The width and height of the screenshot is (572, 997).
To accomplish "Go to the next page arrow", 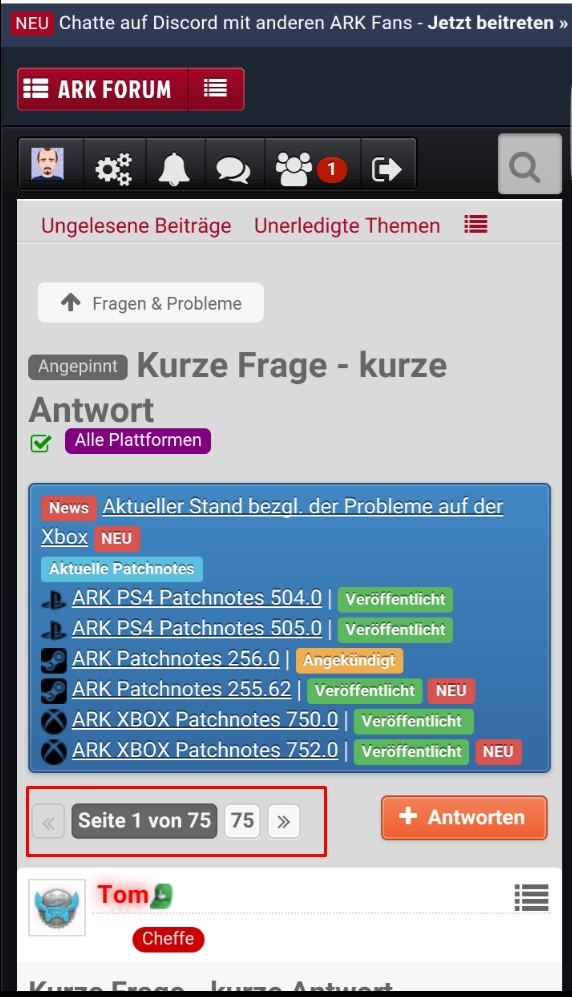I will click(283, 822).
